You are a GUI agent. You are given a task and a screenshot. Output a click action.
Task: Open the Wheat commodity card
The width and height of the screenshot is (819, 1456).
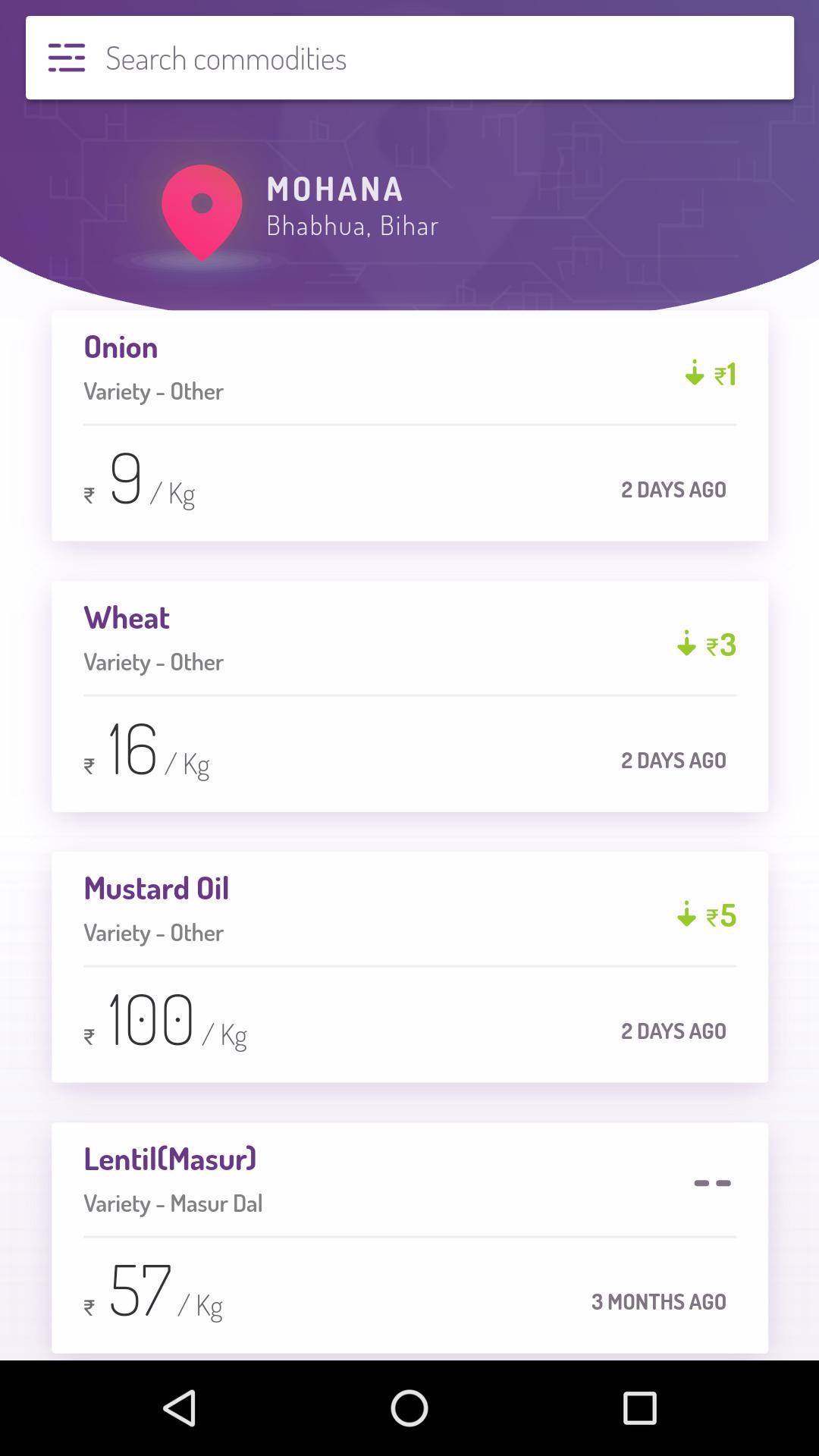(x=409, y=695)
